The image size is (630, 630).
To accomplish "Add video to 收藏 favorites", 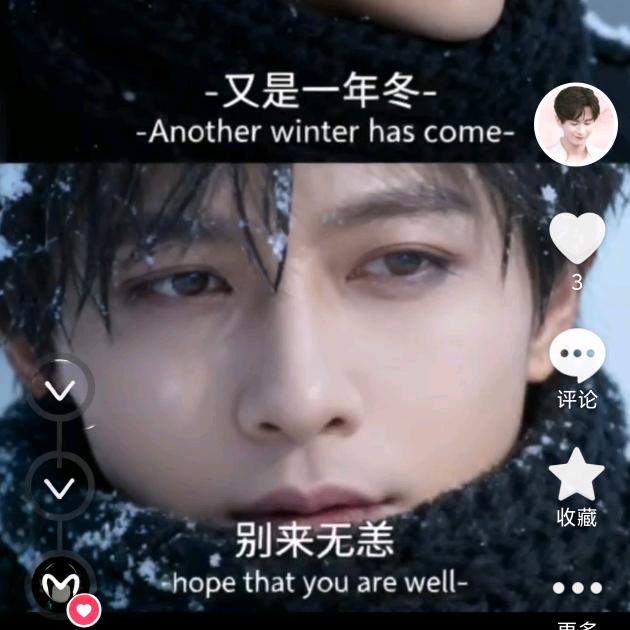I will (577, 476).
